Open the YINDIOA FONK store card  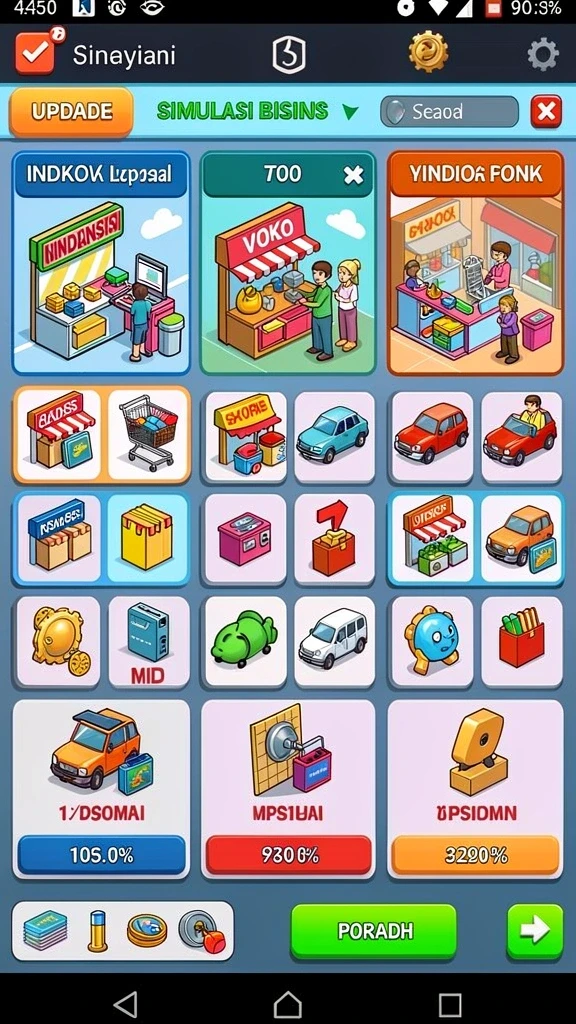pyautogui.click(x=475, y=263)
